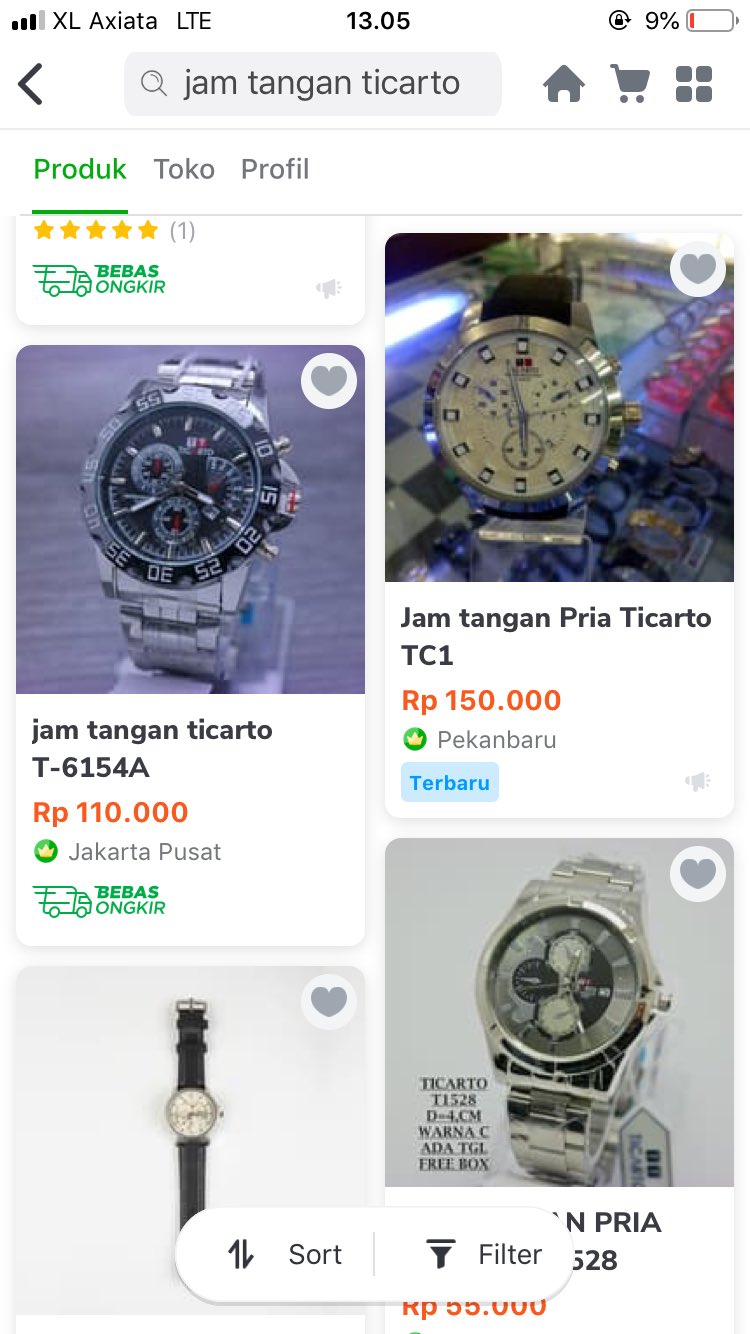The height and width of the screenshot is (1334, 750).
Task: Open the Filter options
Action: pos(484,1254)
